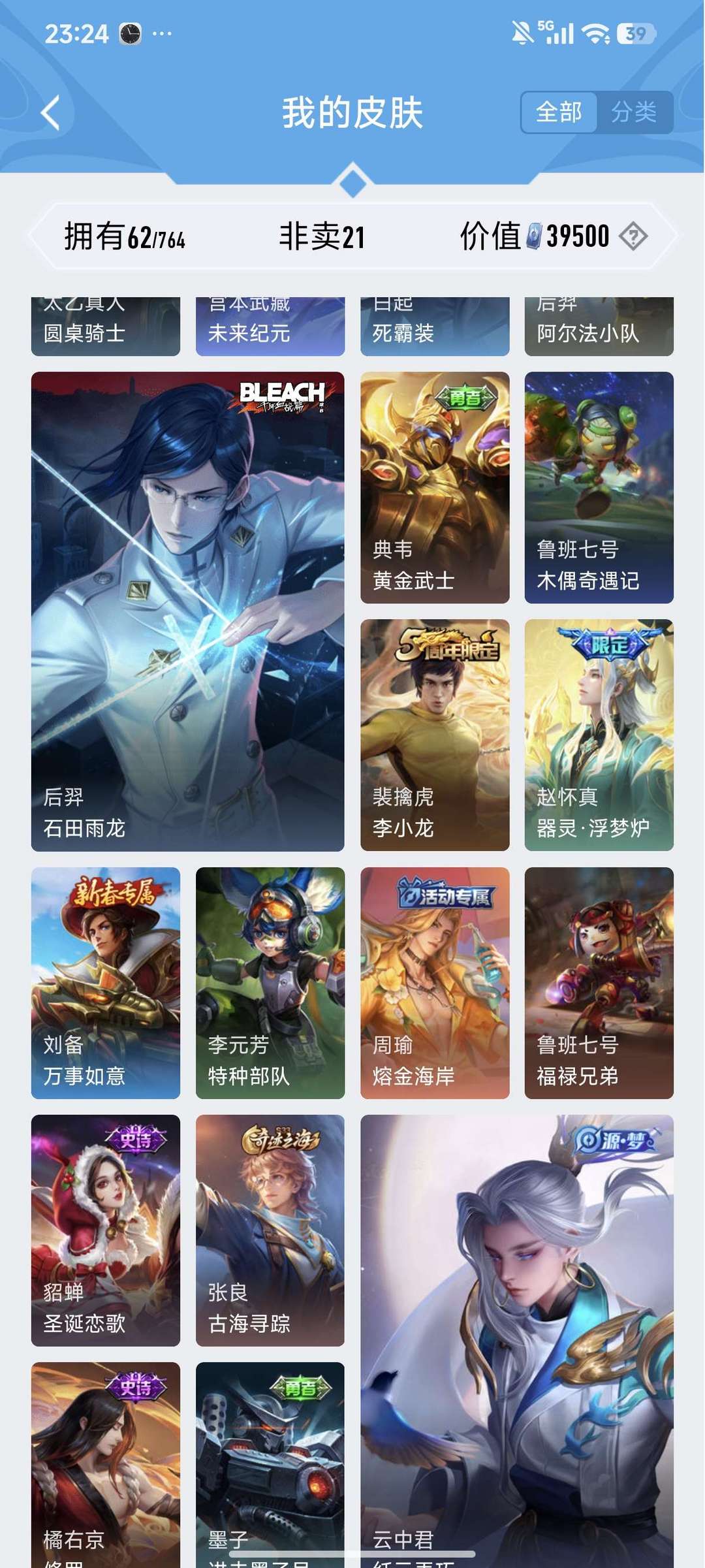Screen dimensions: 705x1568
Task: View the 赵怀真 器灵·浮梦炉 skin
Action: point(599,735)
